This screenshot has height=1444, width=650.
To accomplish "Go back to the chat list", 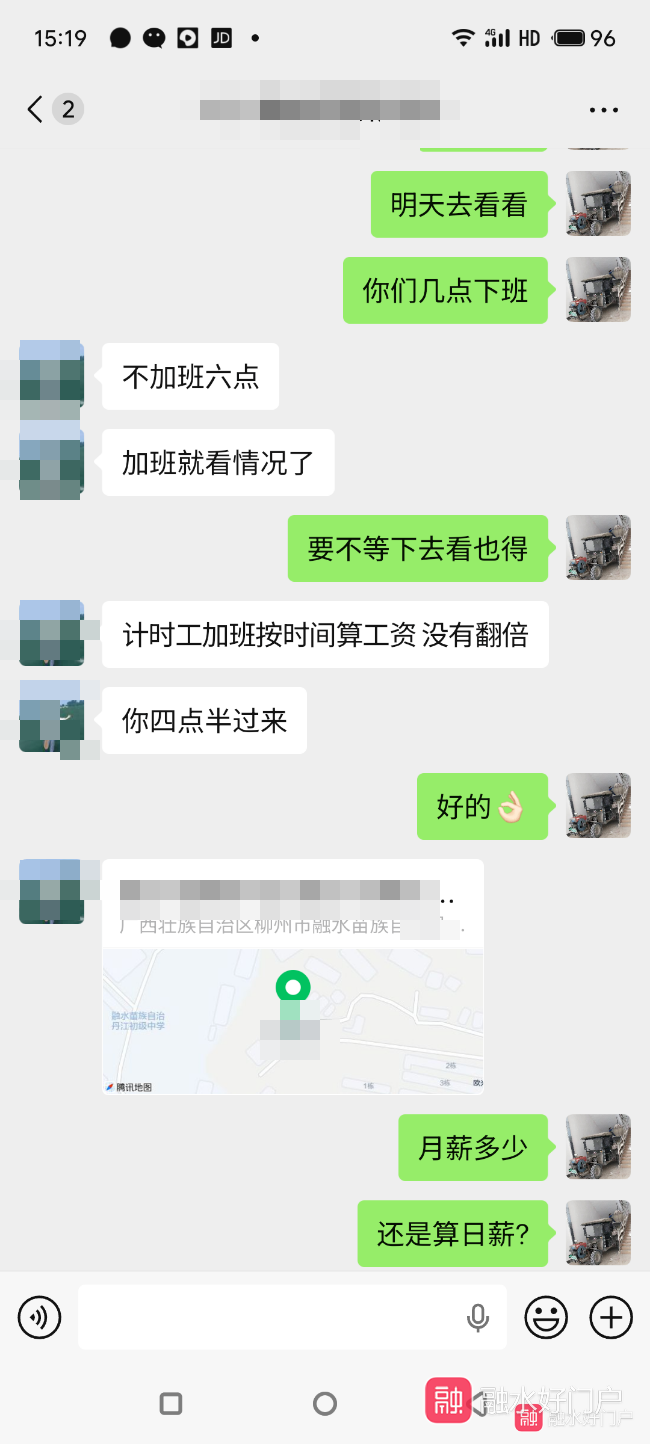I will [x=36, y=109].
